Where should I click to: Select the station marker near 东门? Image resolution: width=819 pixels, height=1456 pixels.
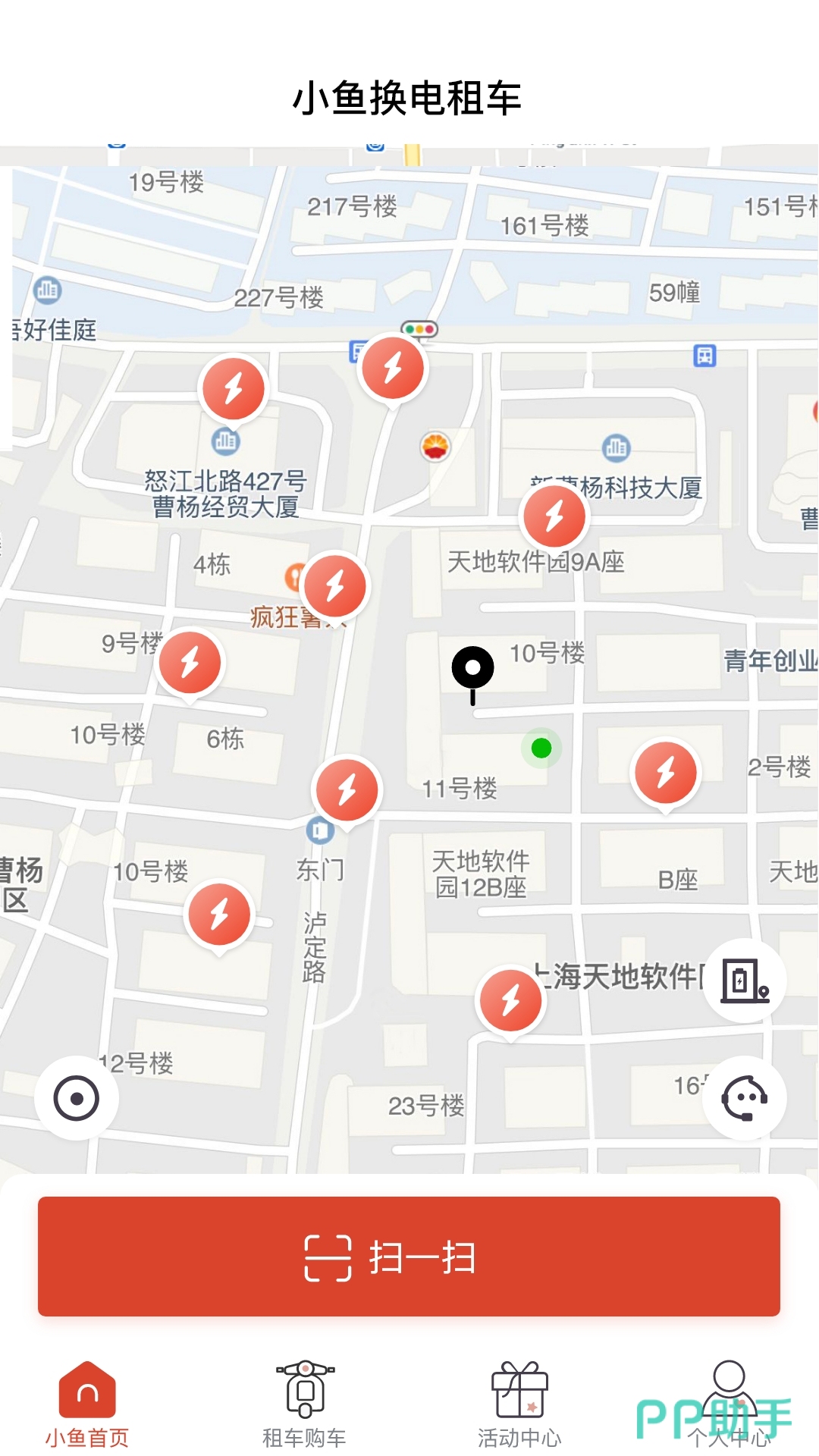coord(347,790)
